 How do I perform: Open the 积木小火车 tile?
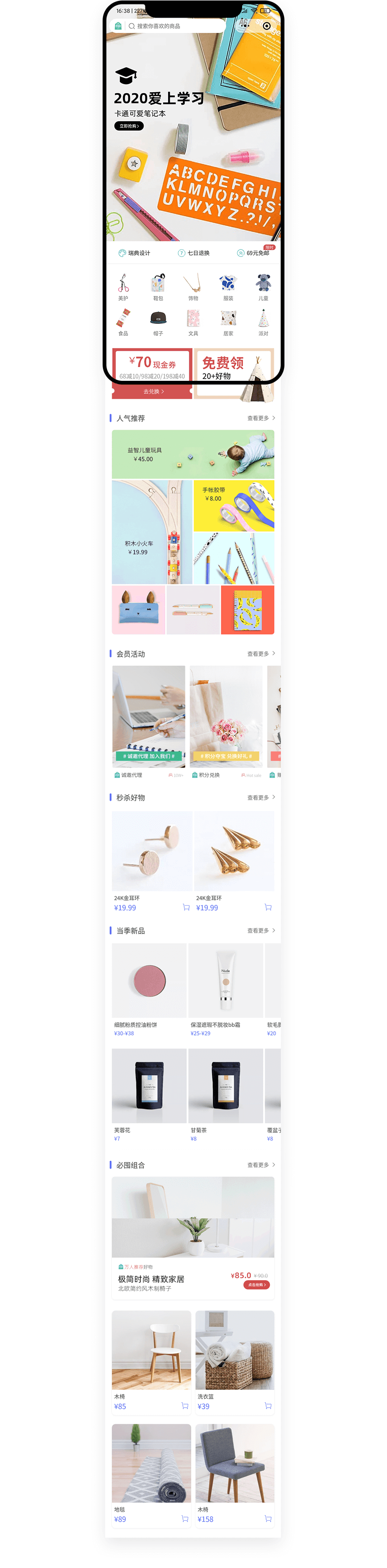[x=151, y=532]
